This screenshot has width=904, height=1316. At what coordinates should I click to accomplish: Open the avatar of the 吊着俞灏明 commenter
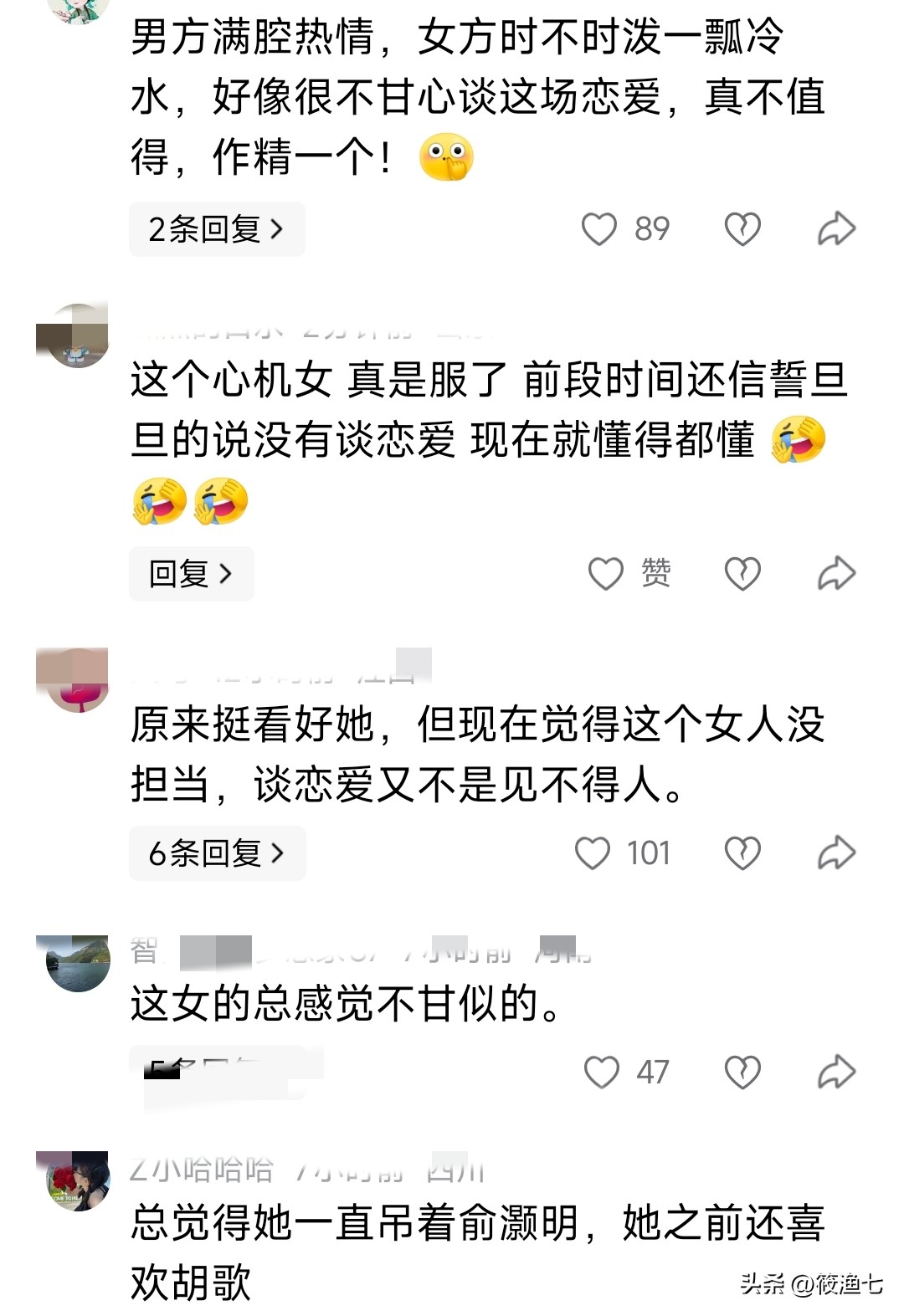coord(77,1180)
